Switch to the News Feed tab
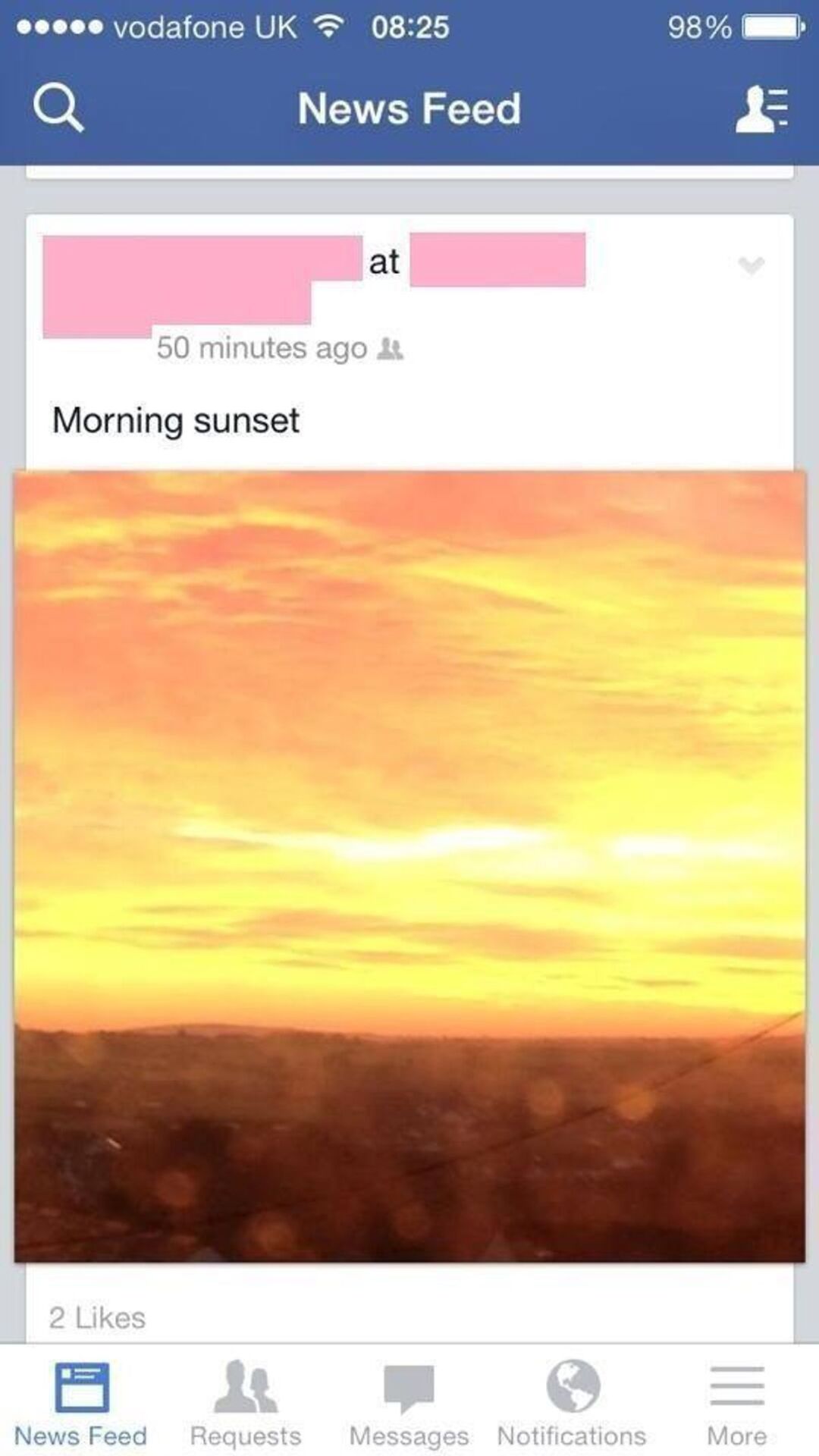 (x=80, y=1404)
